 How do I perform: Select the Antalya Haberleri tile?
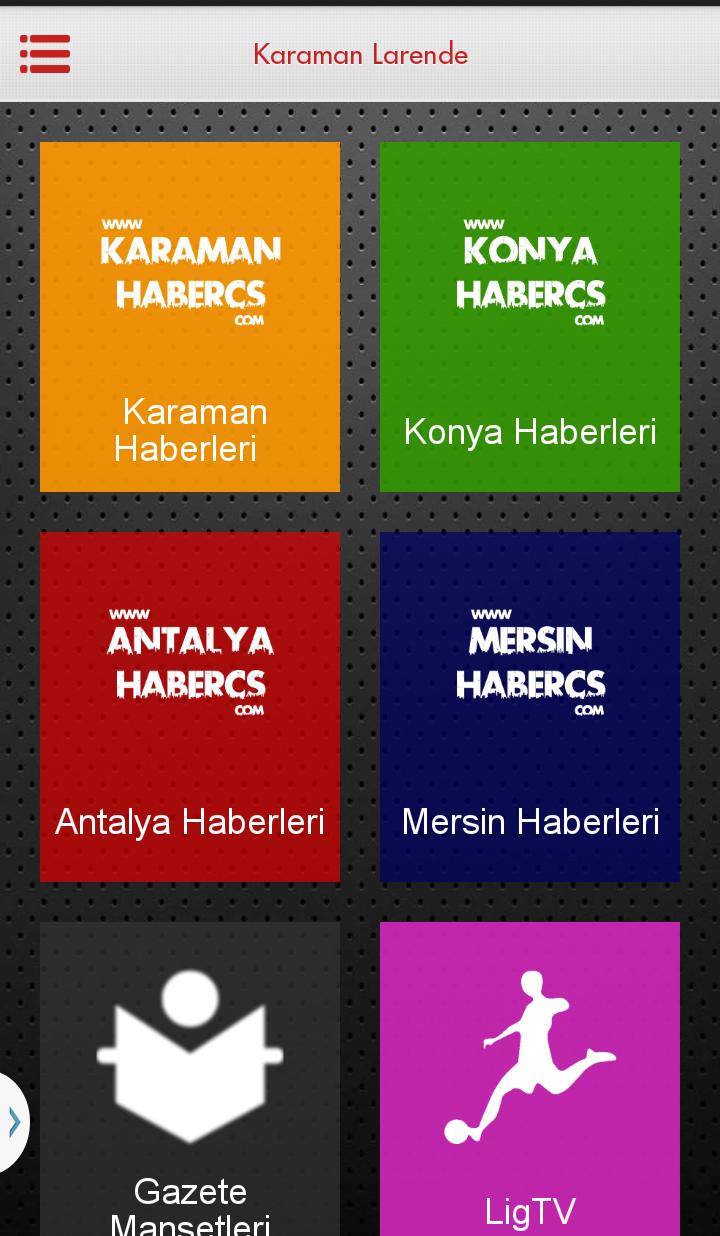(x=190, y=707)
